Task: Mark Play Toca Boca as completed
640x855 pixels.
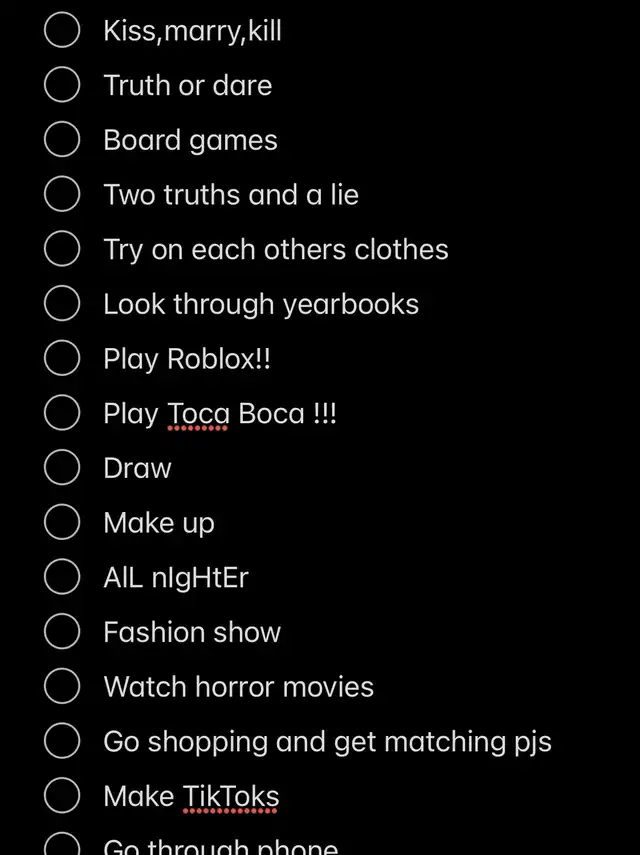Action: [x=62, y=413]
